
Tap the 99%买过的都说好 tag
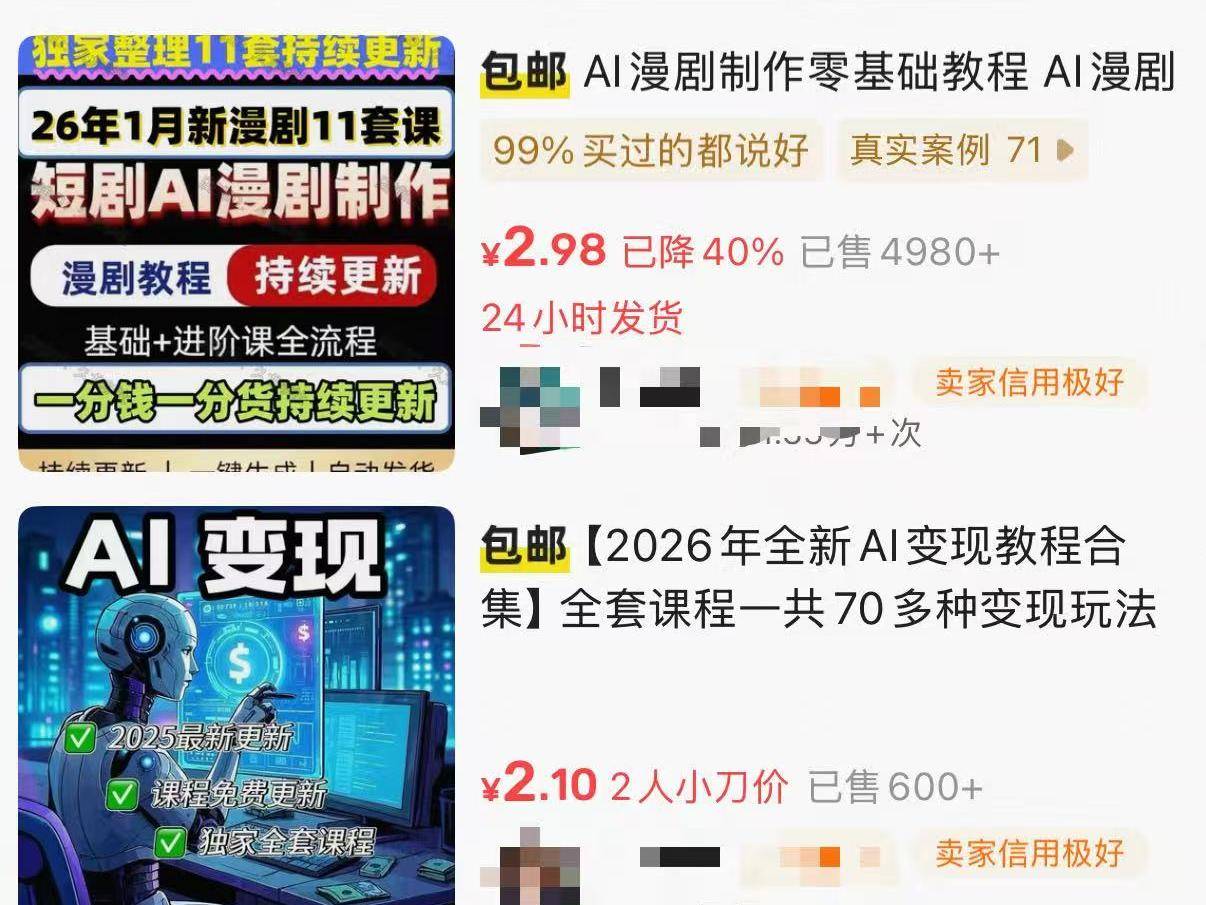pos(651,151)
